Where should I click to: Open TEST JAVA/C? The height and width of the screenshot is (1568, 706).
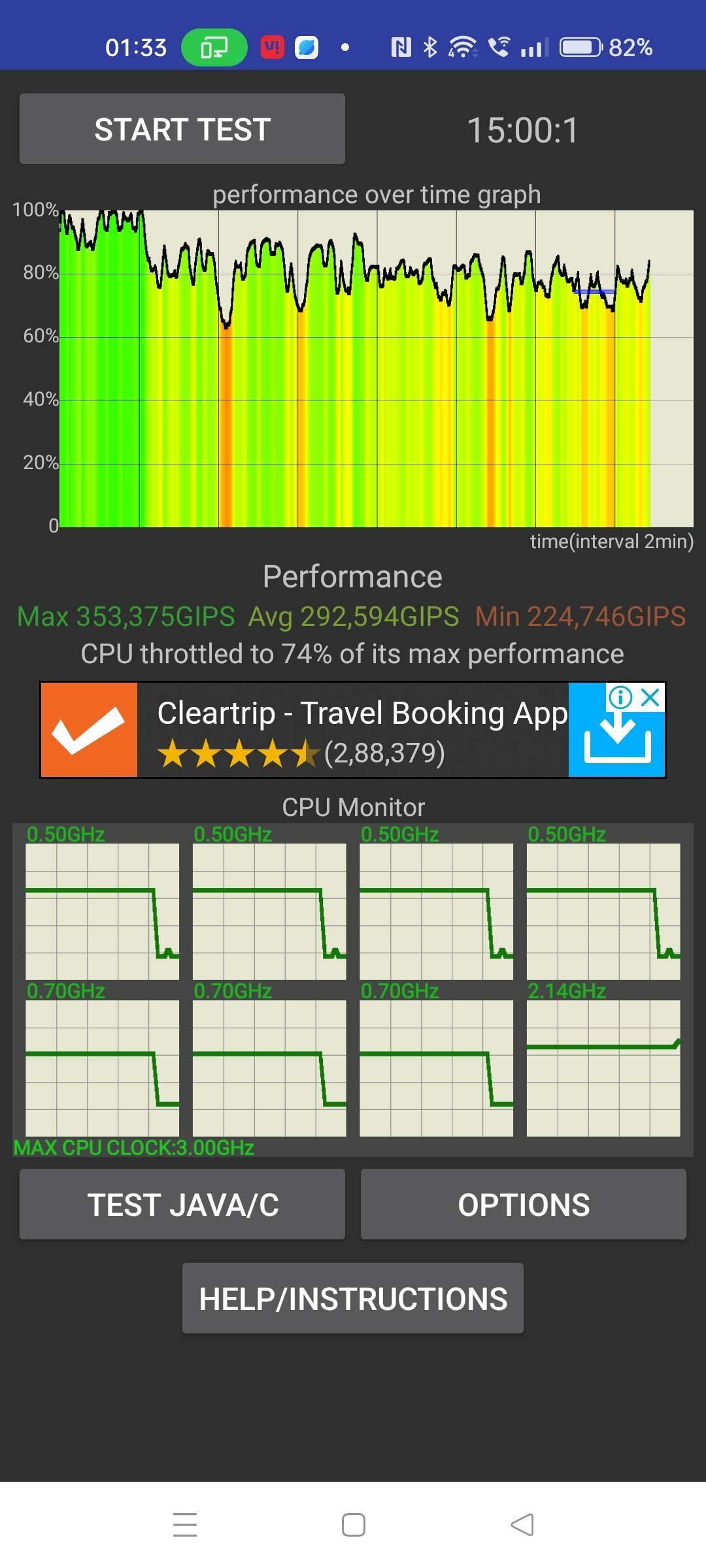tap(182, 1204)
